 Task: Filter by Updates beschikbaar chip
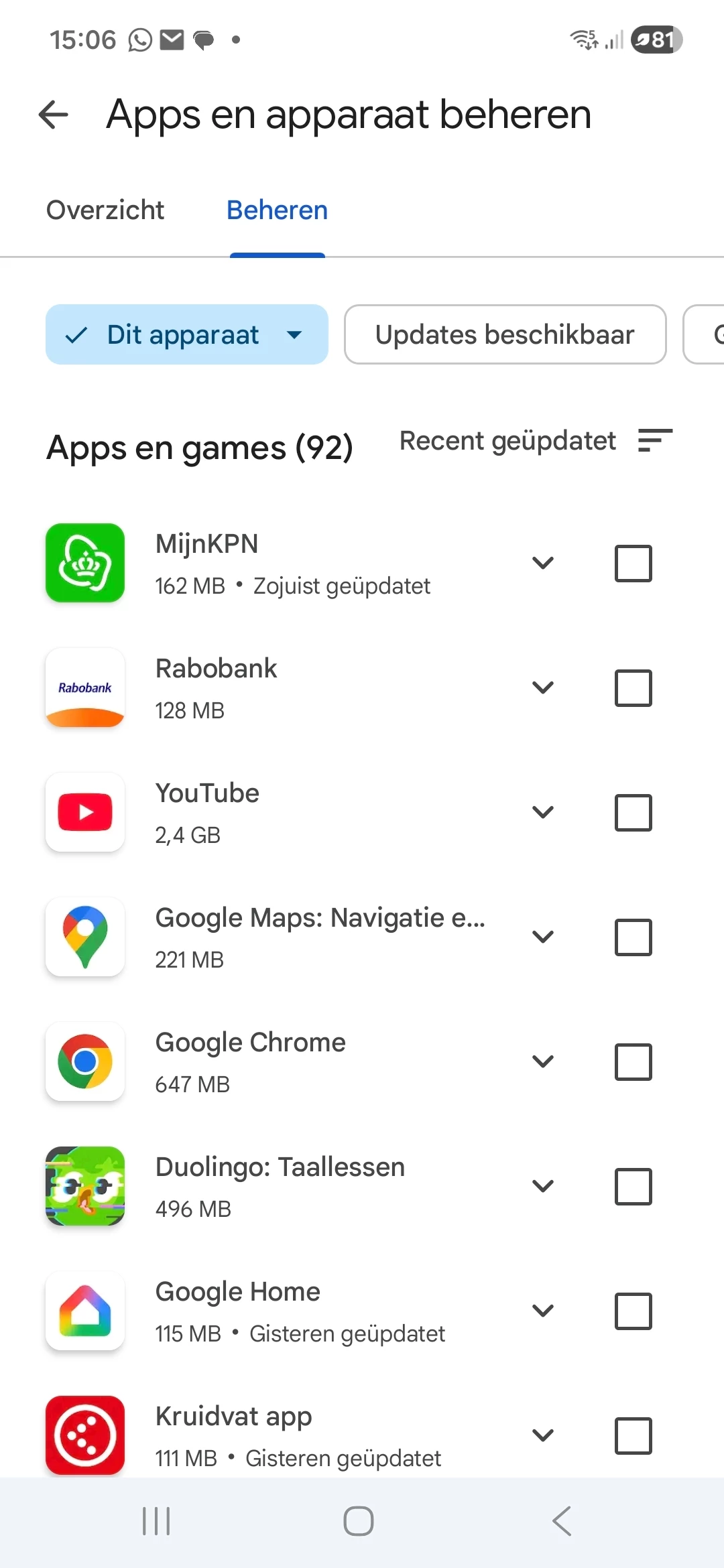[505, 334]
